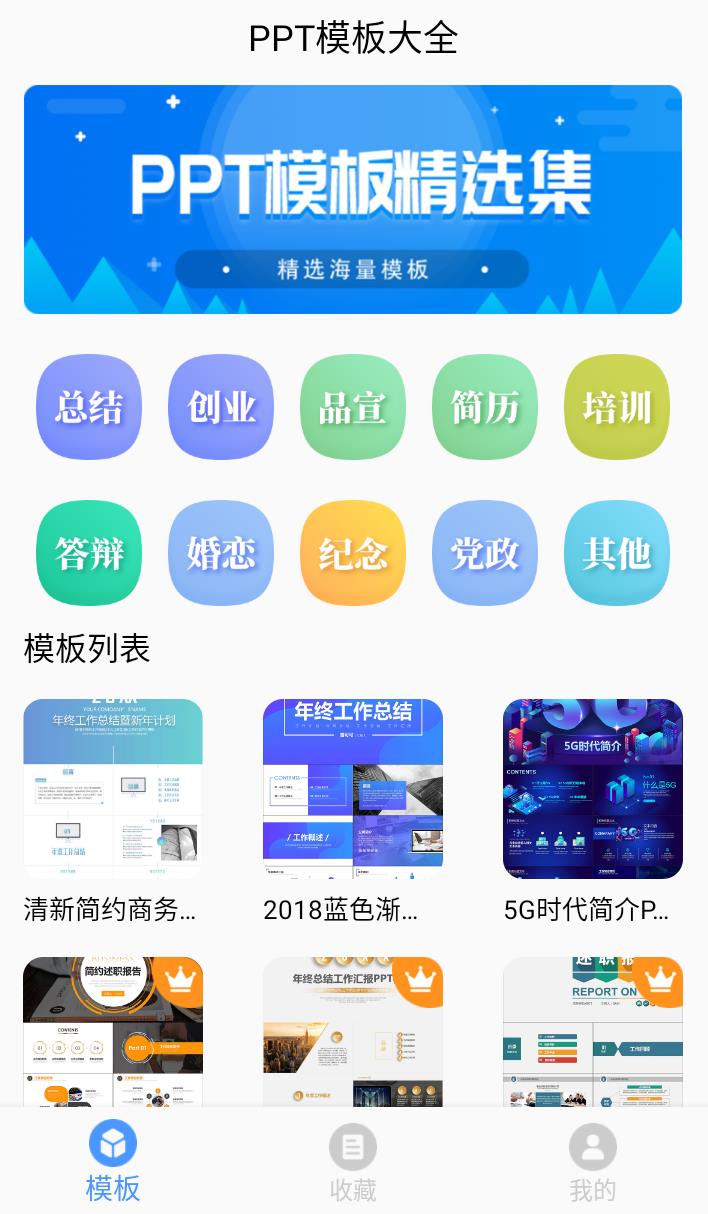Viewport: 708px width, 1214px height.
Task: Switch to the 收藏 tab
Action: pos(353,1162)
